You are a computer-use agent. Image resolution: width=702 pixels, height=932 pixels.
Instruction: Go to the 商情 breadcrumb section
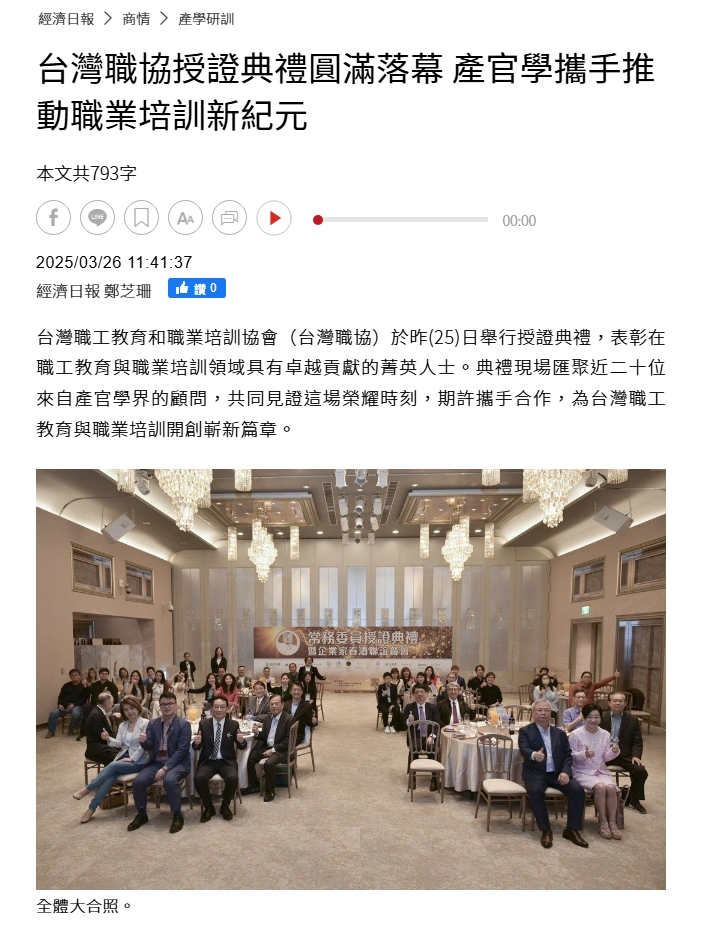(136, 19)
